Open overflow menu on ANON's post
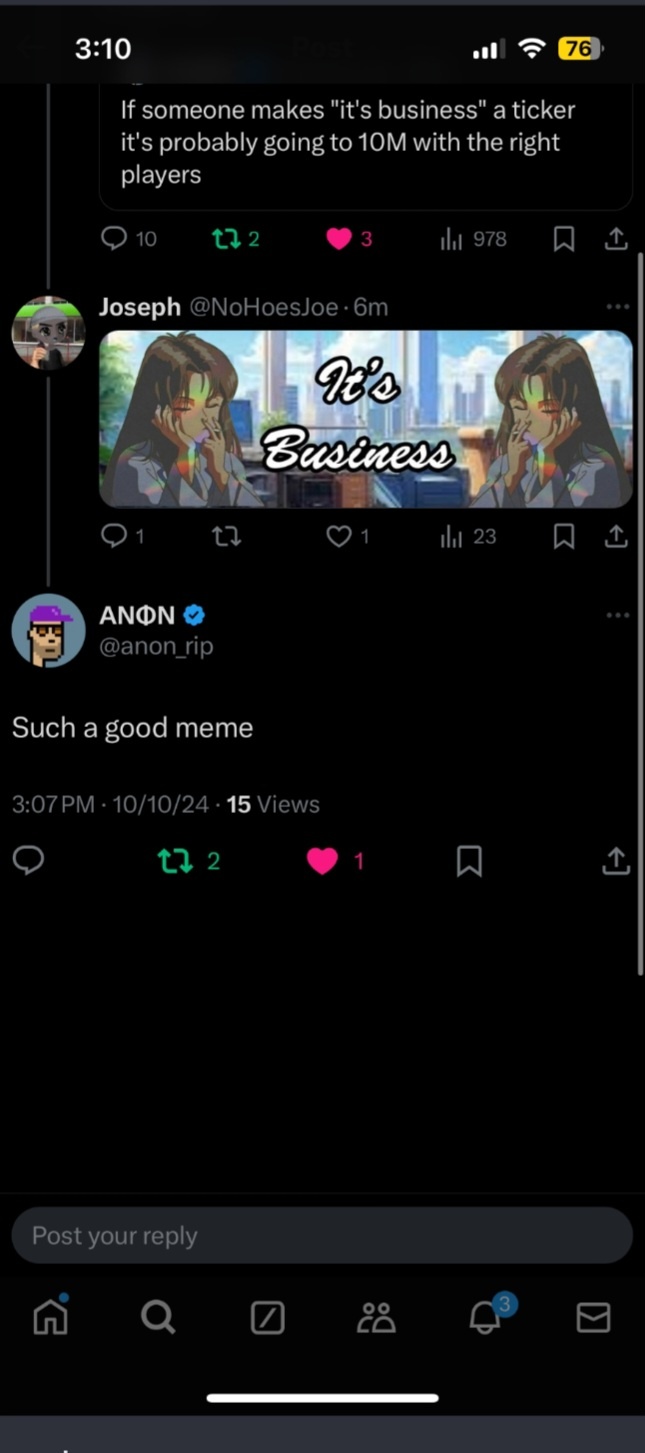Screen dimensions: 645x1453 point(618,615)
